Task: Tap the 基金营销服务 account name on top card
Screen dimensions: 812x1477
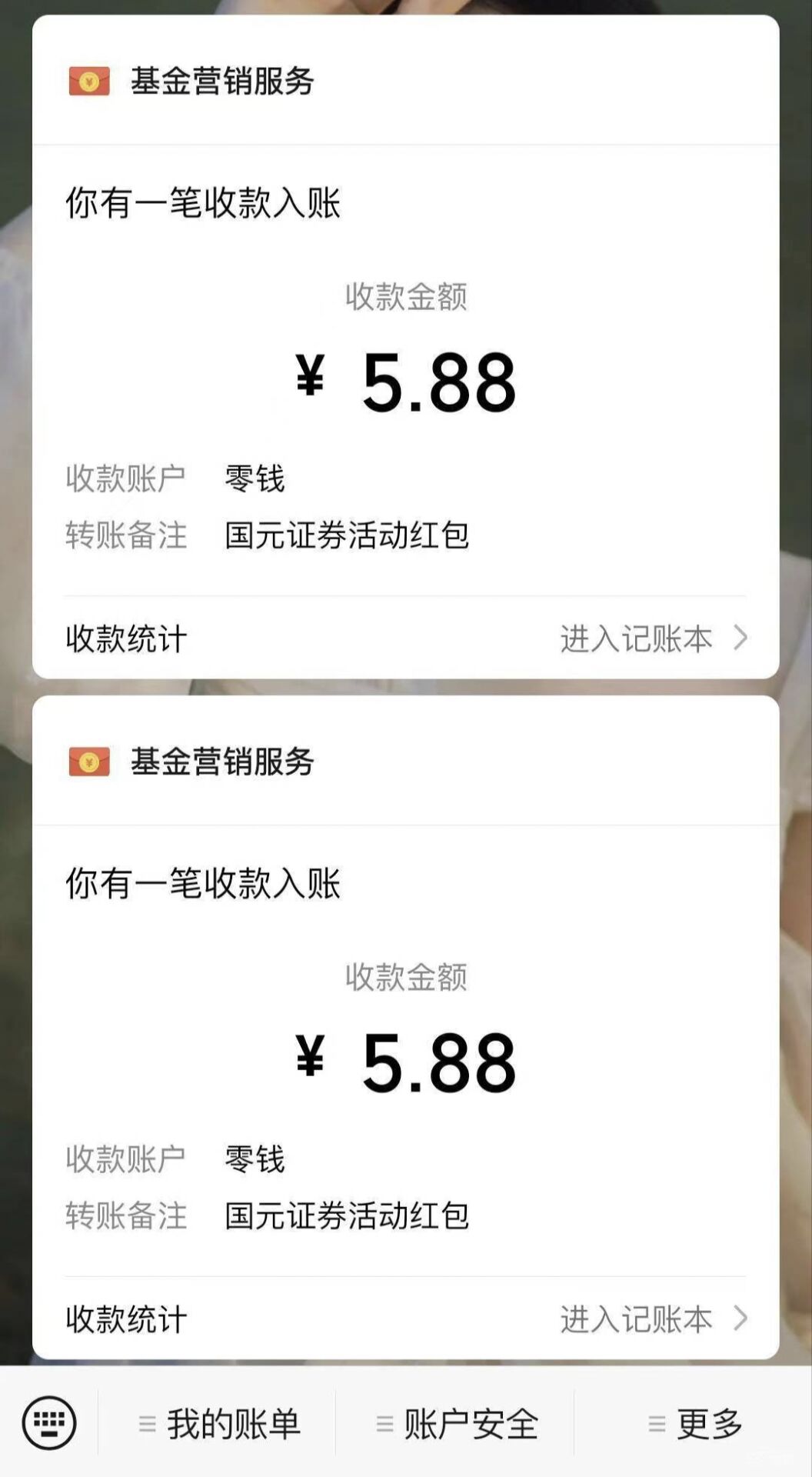Action: pos(221,79)
